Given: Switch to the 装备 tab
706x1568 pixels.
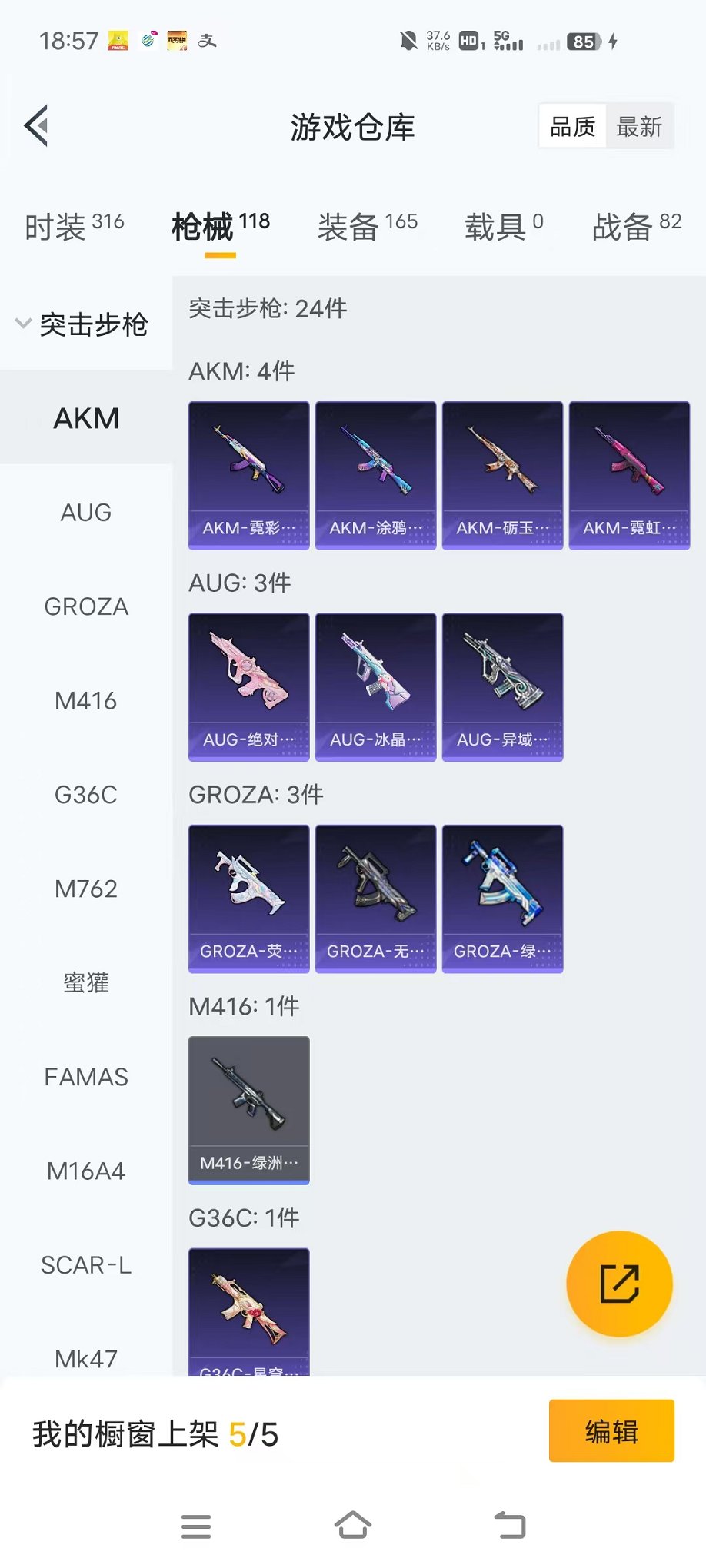Looking at the screenshot, I should click(367, 226).
